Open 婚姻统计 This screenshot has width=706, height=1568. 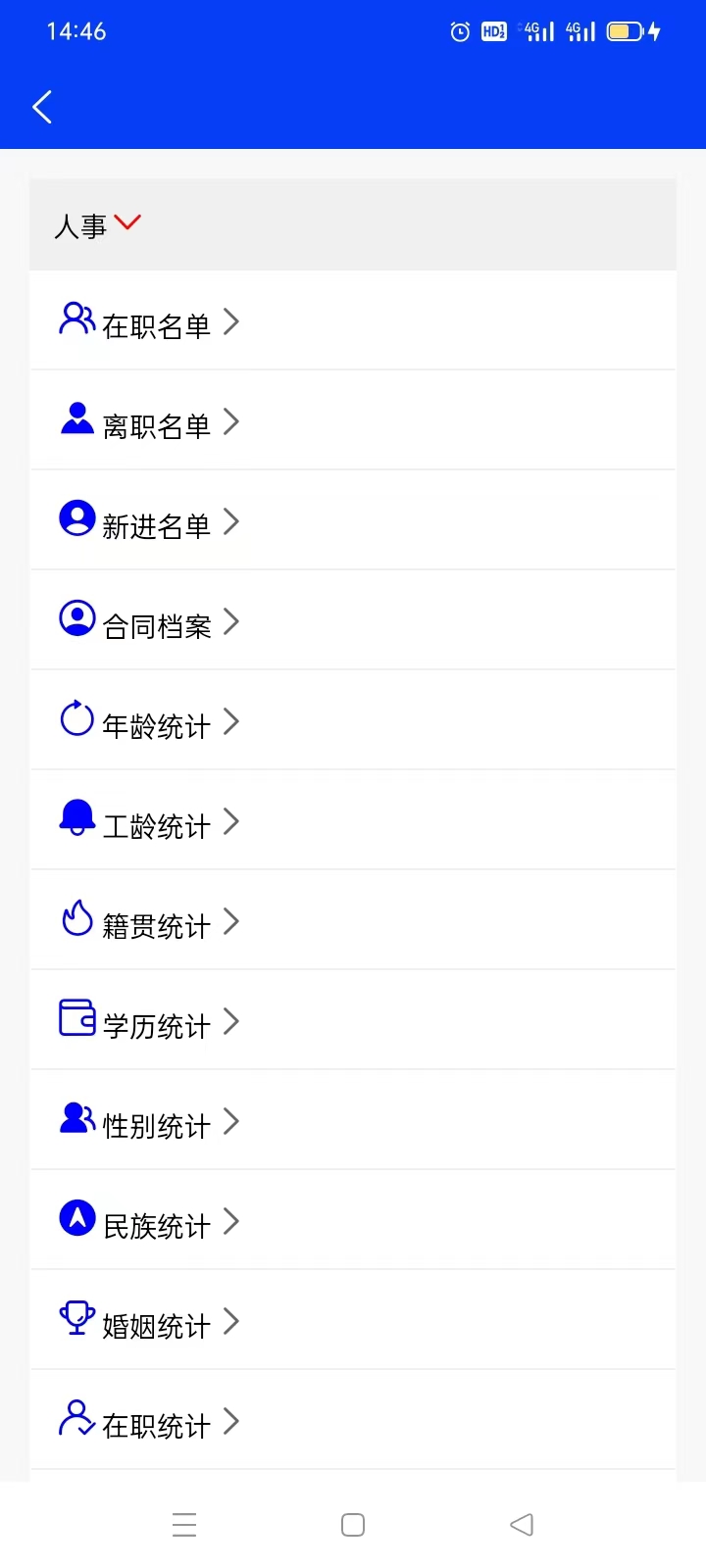pos(353,1321)
